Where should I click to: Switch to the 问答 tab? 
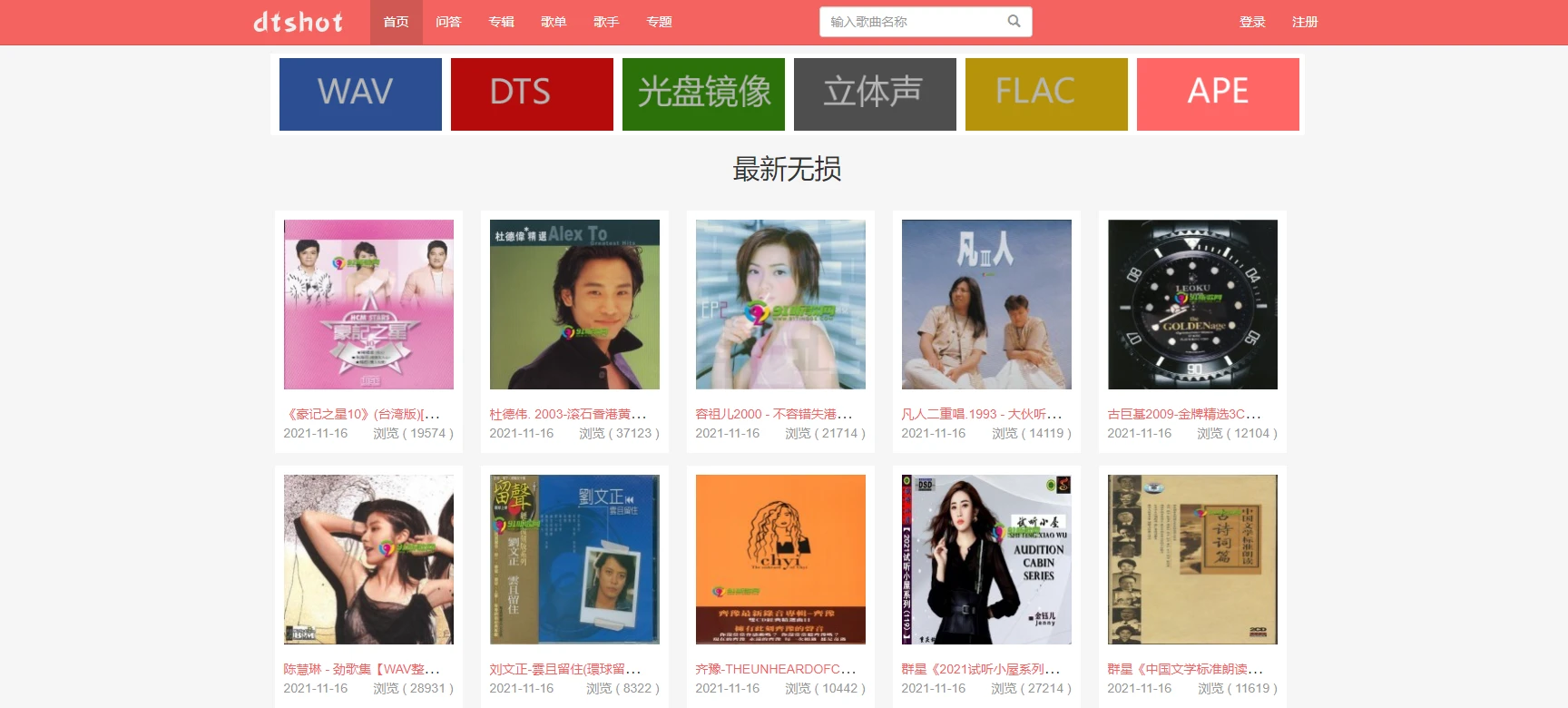[448, 22]
